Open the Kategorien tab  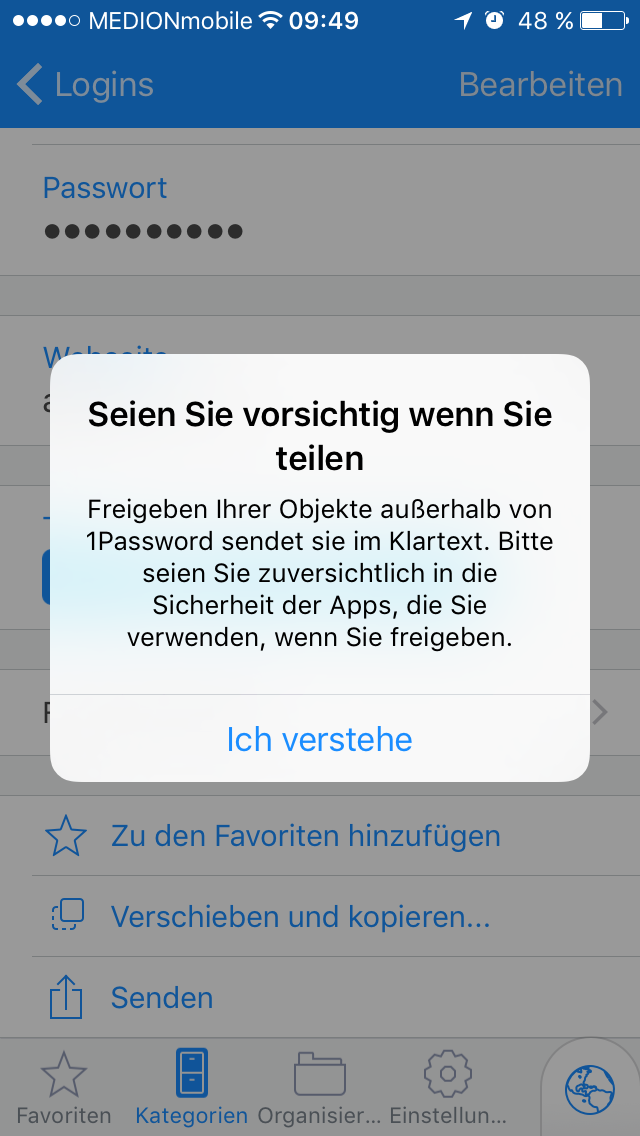pos(191,1087)
